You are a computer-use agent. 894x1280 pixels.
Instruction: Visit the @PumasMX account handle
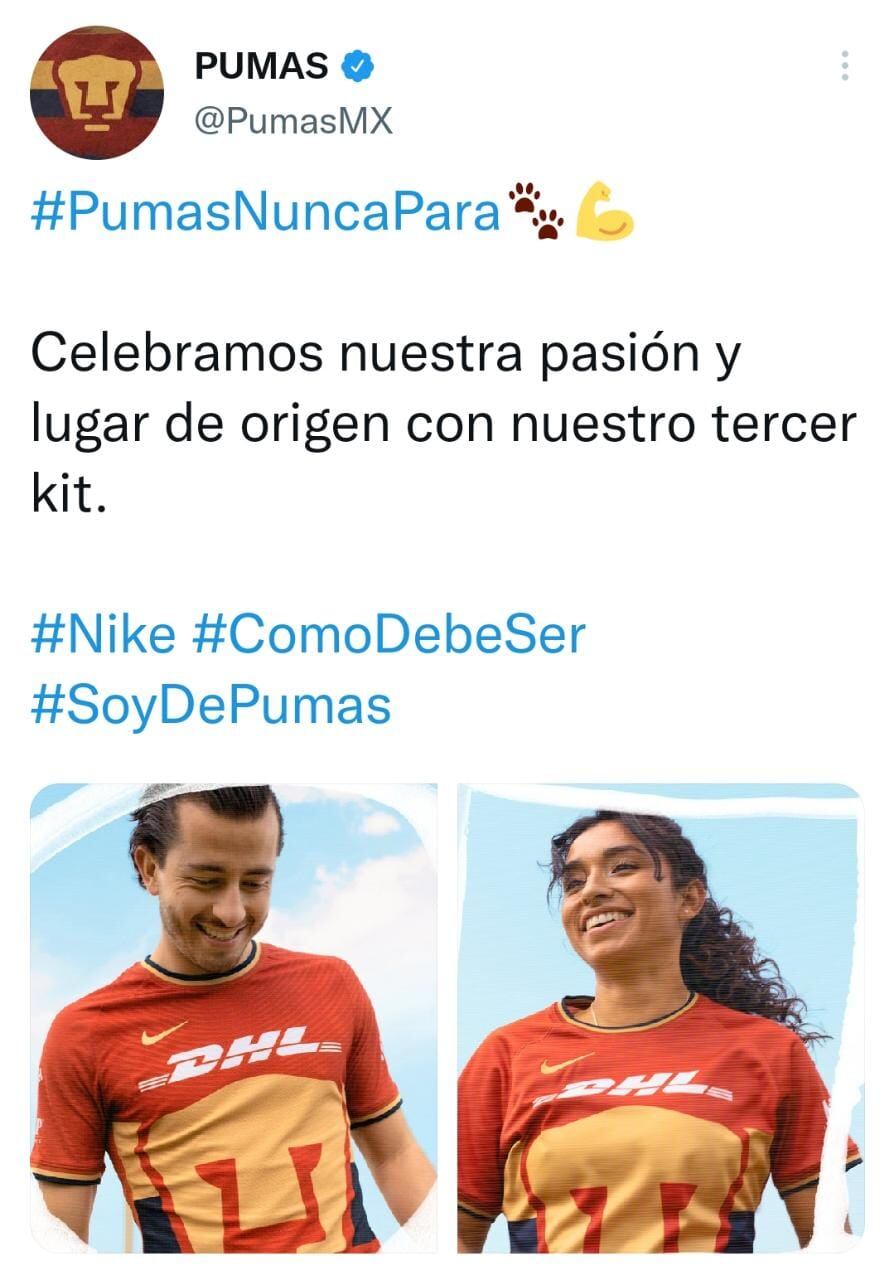pos(294,121)
